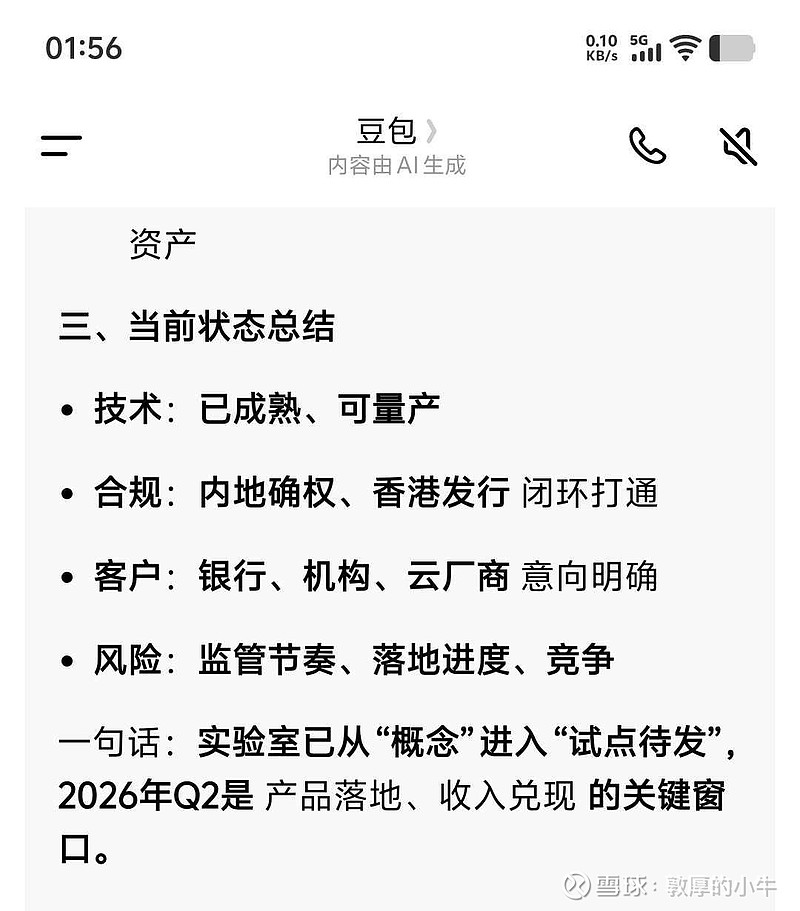Tap the 内容由AI生成 subtitle
800x911 pixels.
coord(399,167)
